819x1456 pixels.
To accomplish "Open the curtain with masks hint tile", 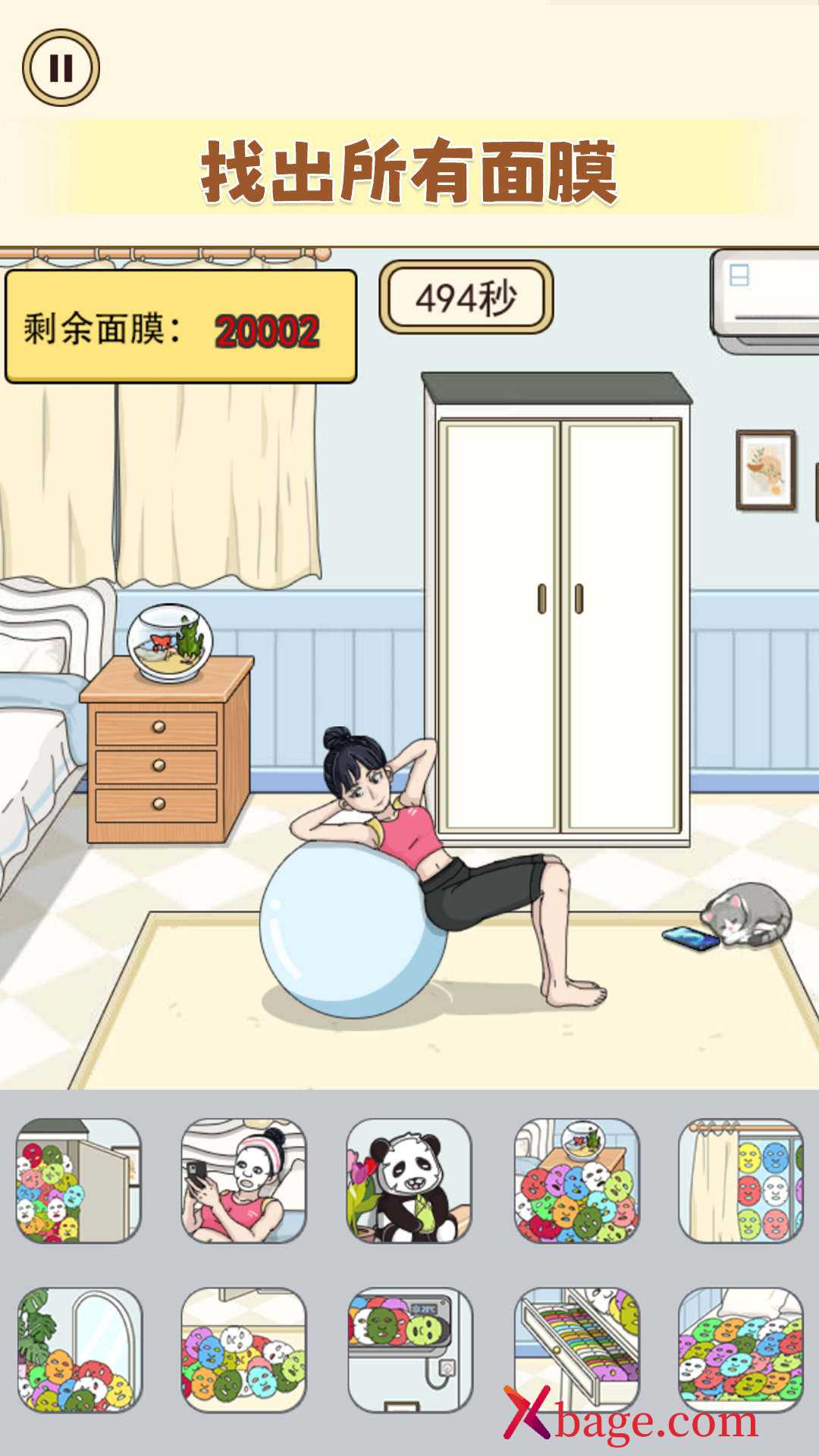I will pos(741,1181).
